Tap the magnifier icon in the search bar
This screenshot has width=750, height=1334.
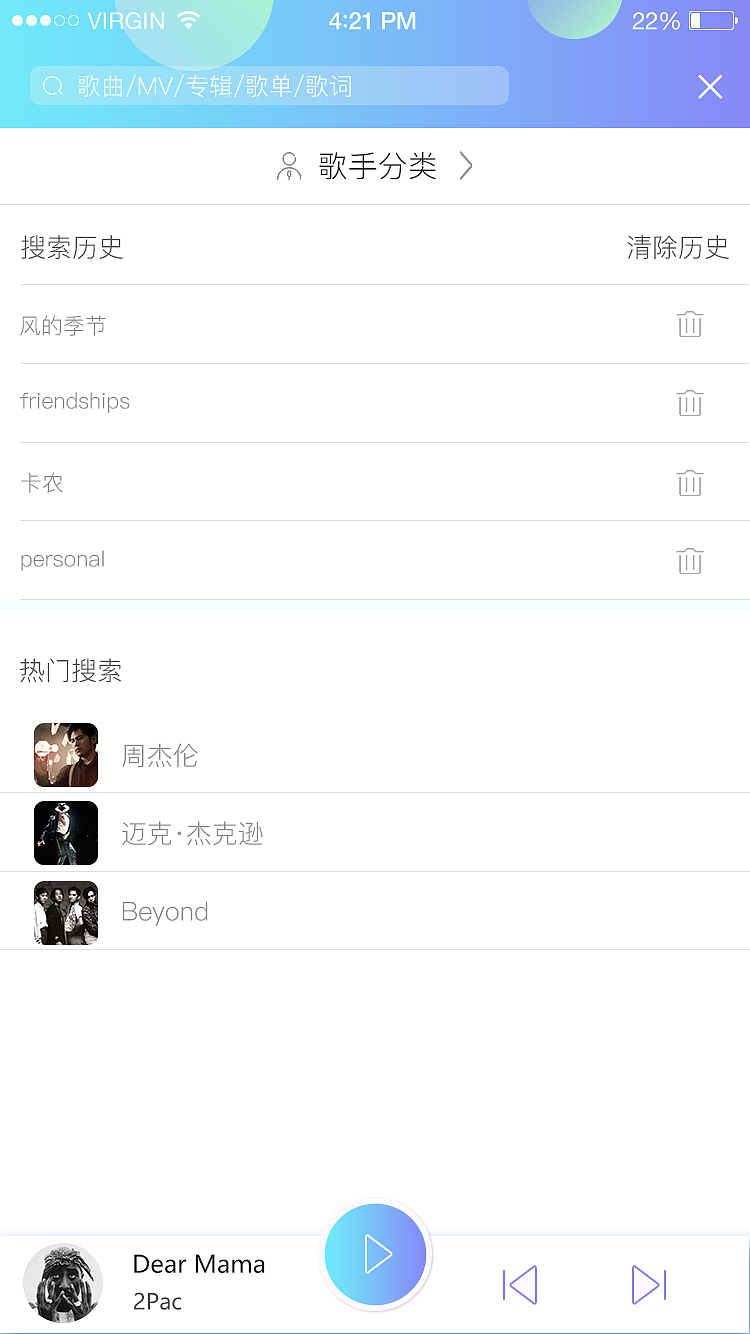click(53, 86)
